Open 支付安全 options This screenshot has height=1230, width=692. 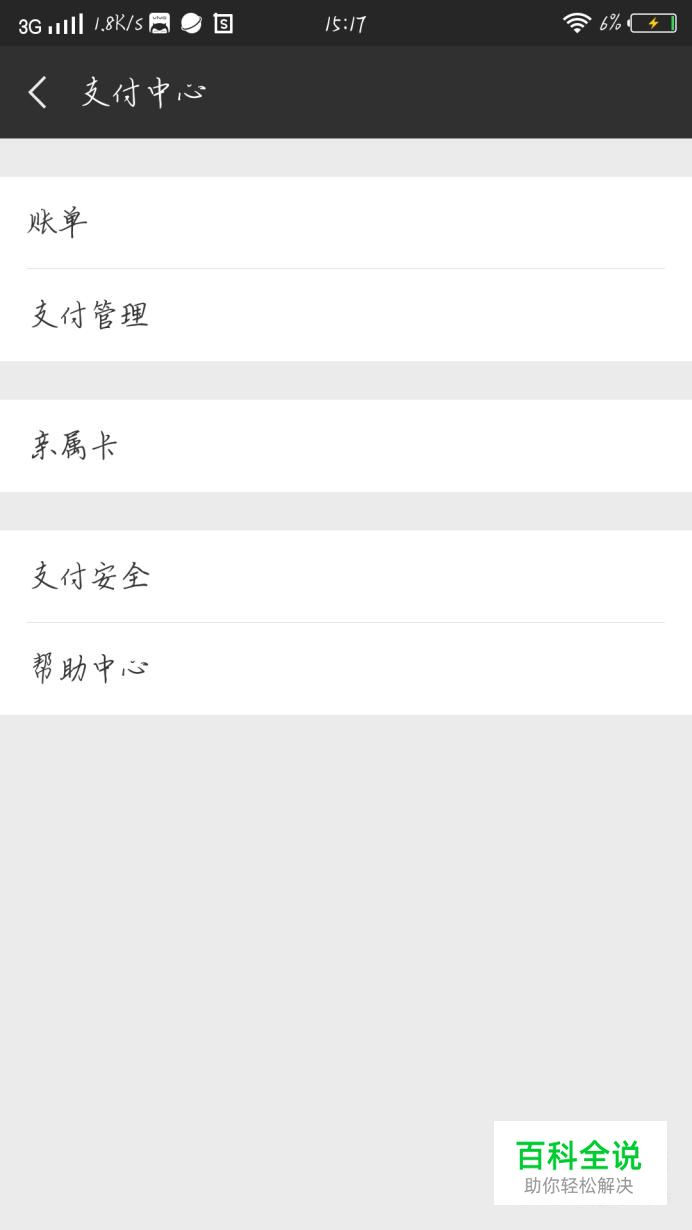[x=346, y=577]
